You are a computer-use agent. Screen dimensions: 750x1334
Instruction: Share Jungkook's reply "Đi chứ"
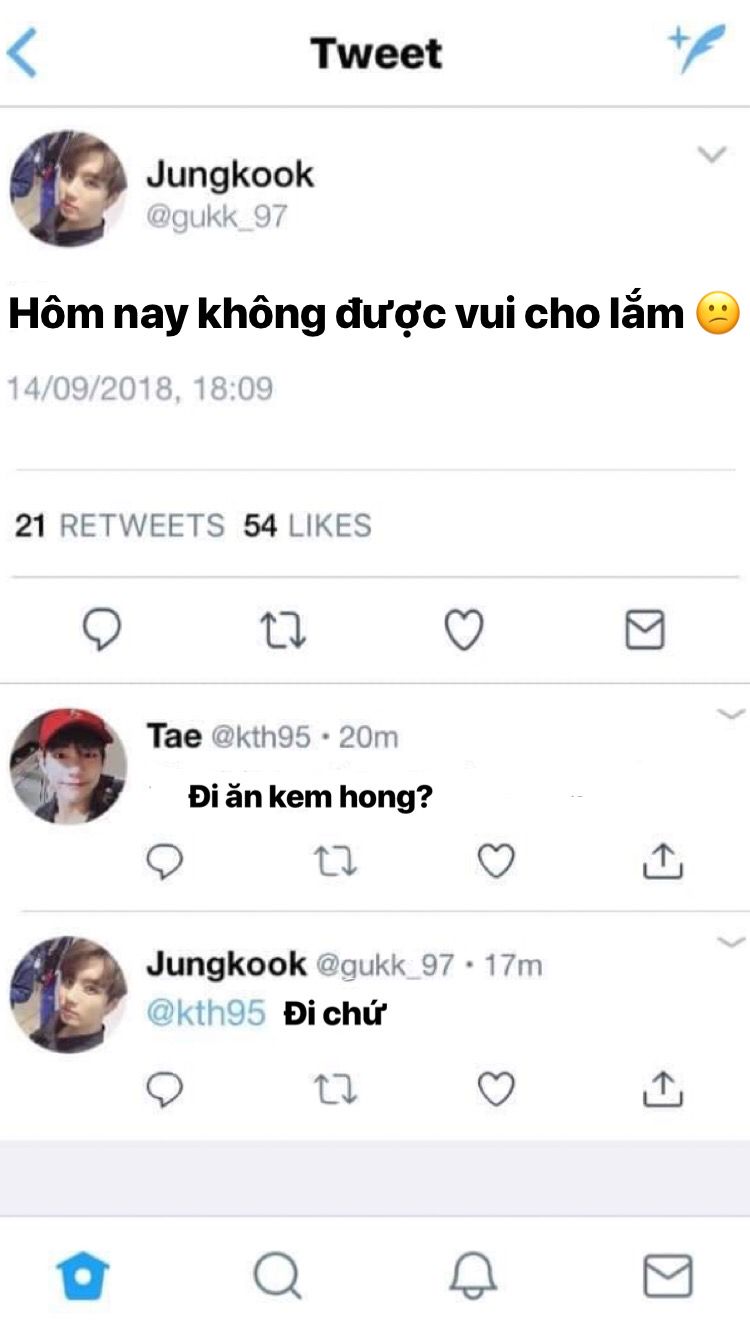pos(662,1088)
